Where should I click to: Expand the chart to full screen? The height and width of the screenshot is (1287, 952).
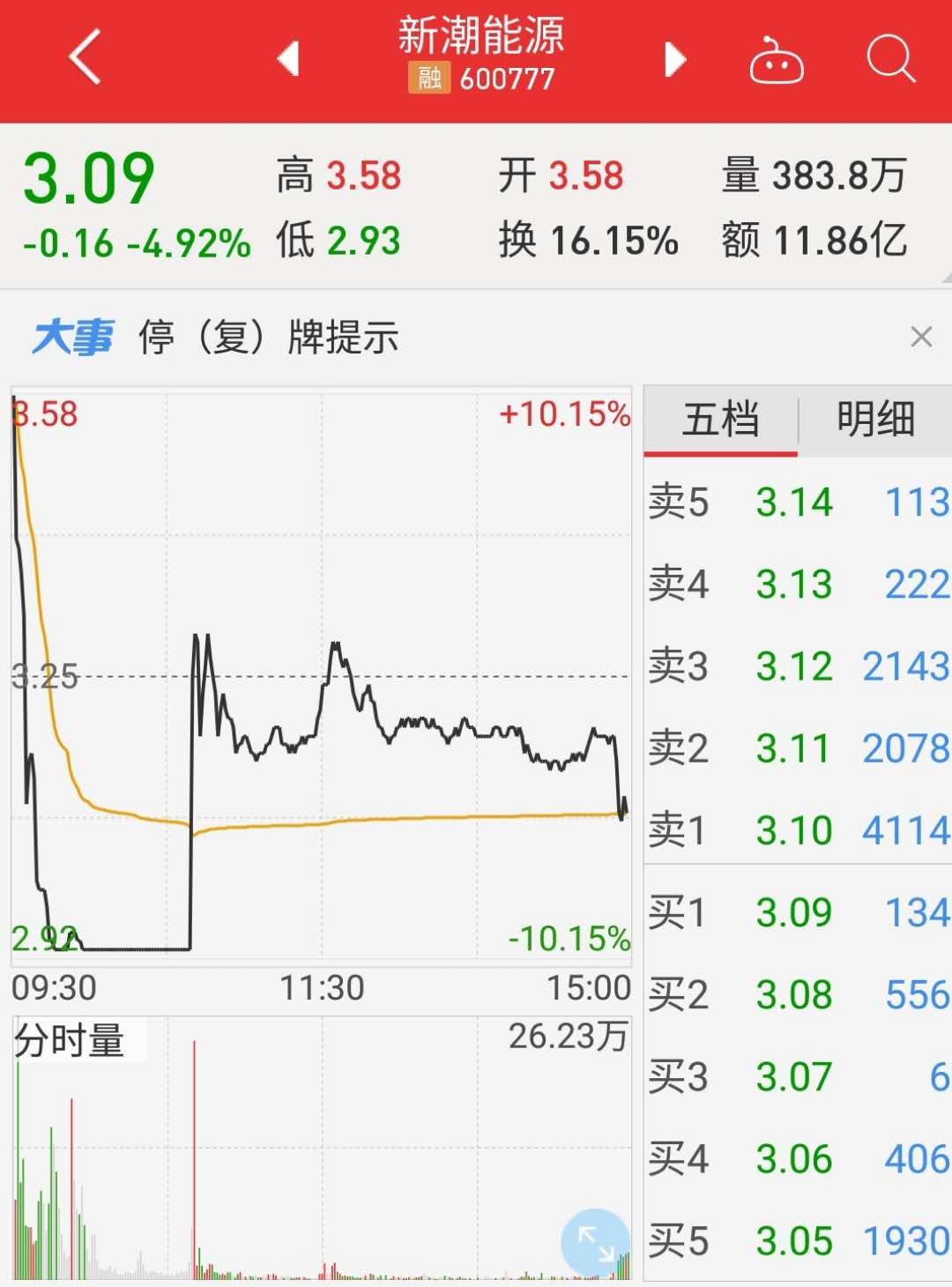595,1241
